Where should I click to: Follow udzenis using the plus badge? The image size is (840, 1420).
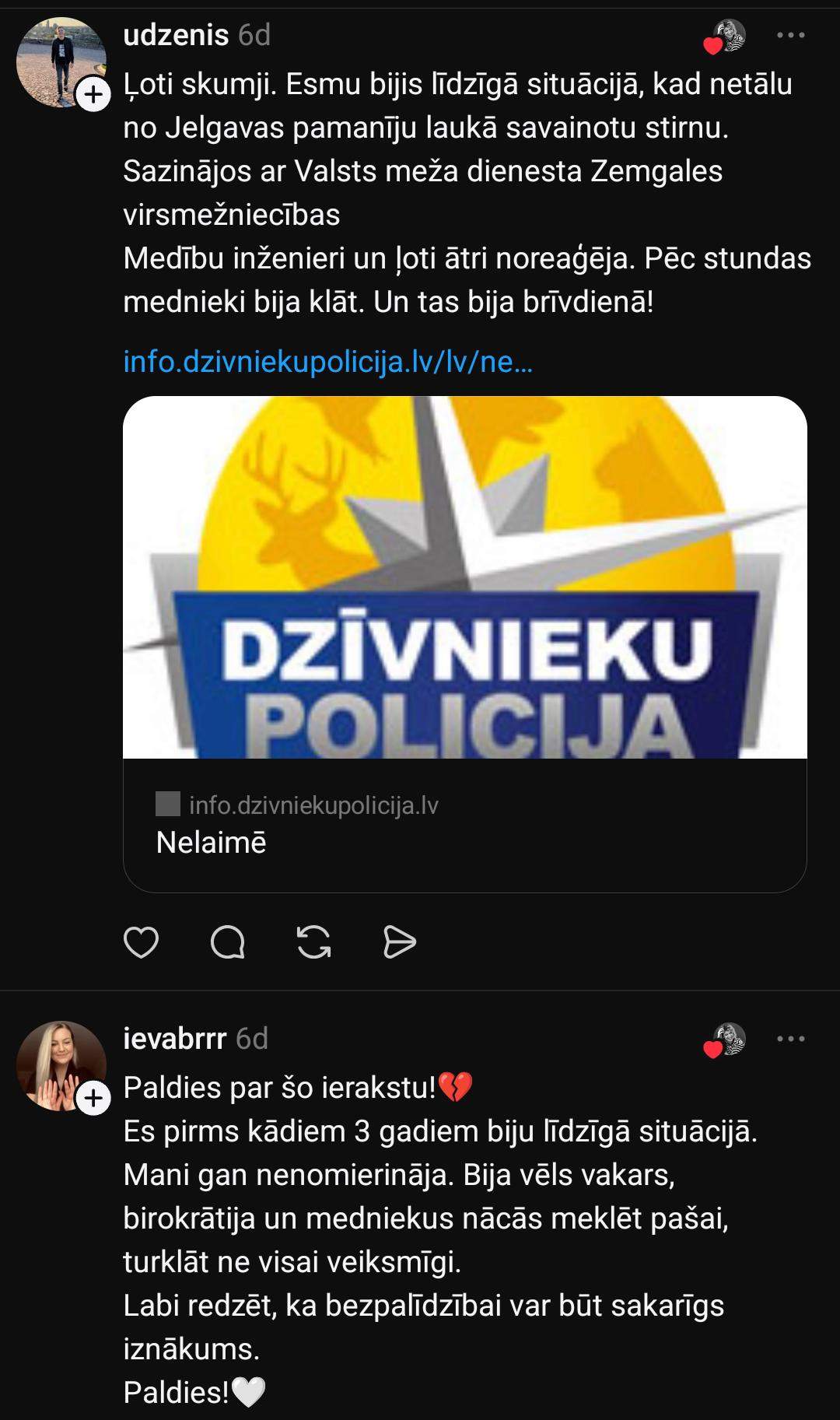click(93, 95)
